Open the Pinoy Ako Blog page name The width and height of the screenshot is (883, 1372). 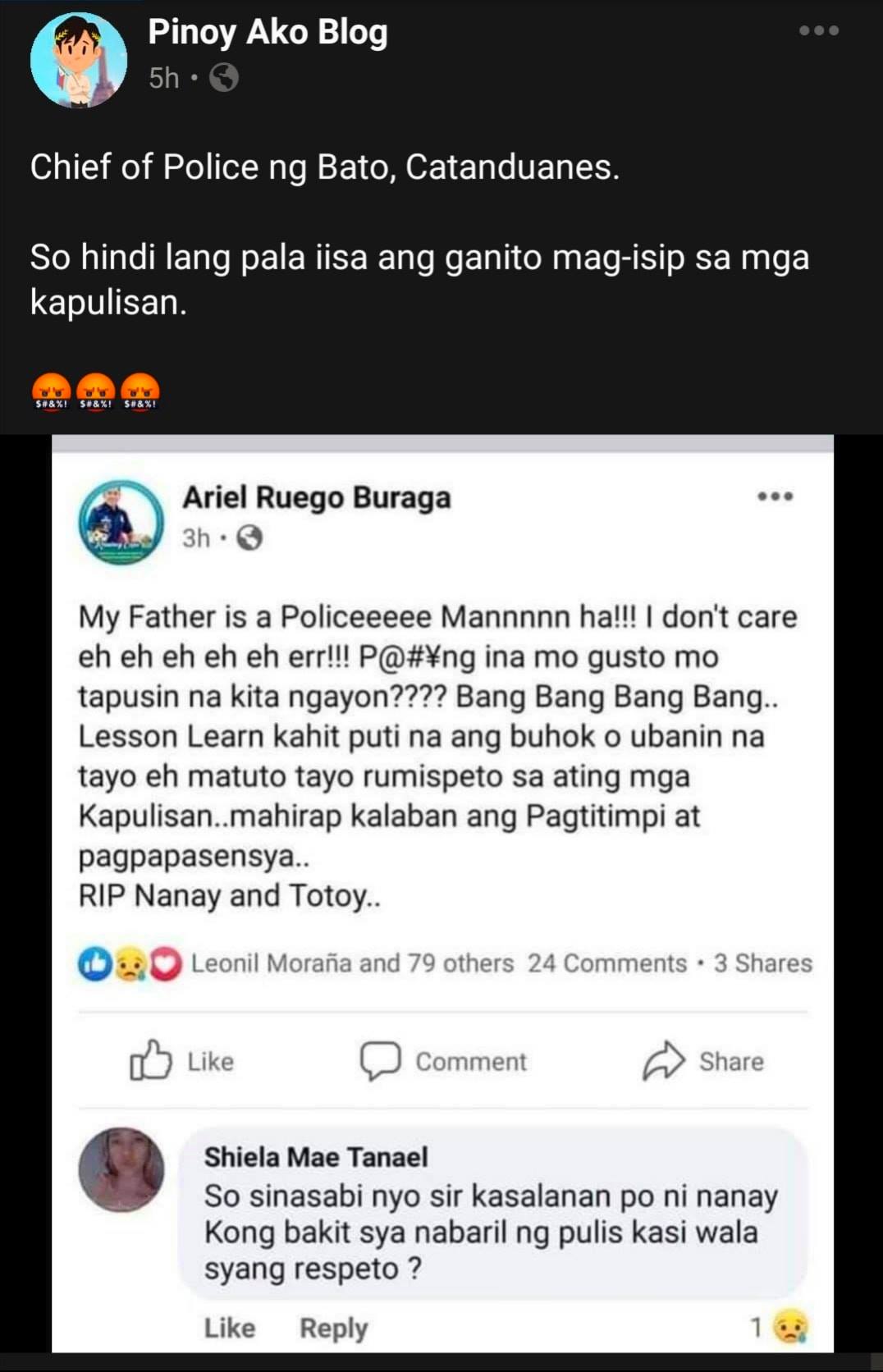click(x=268, y=33)
